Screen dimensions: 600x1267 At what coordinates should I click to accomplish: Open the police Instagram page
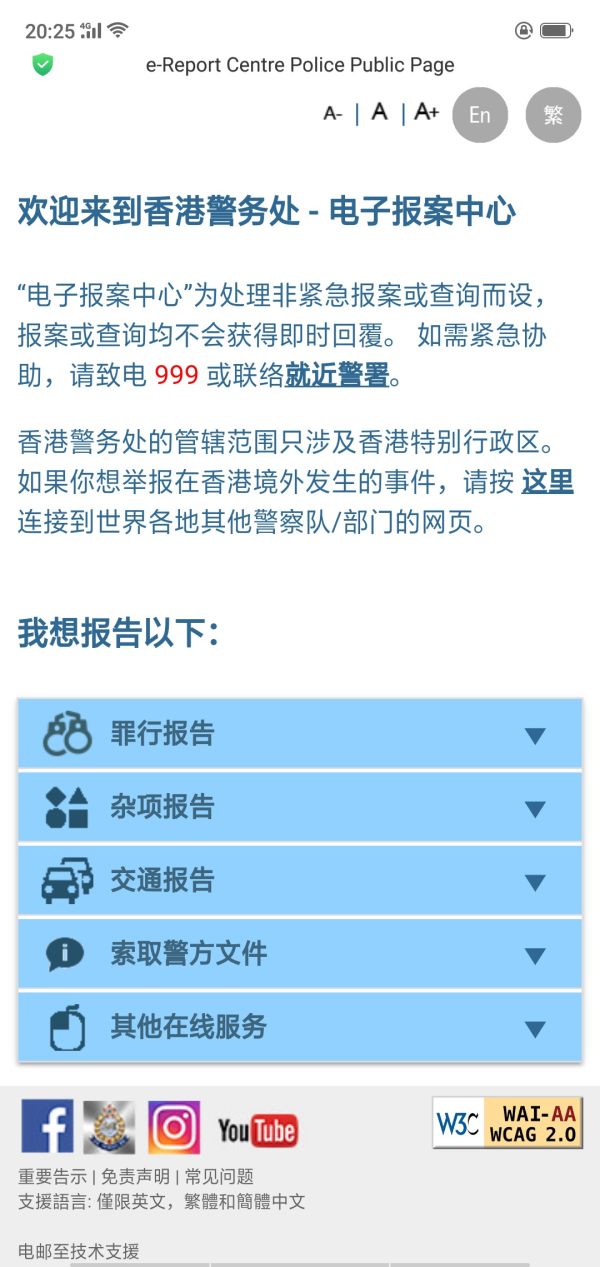[x=174, y=1127]
